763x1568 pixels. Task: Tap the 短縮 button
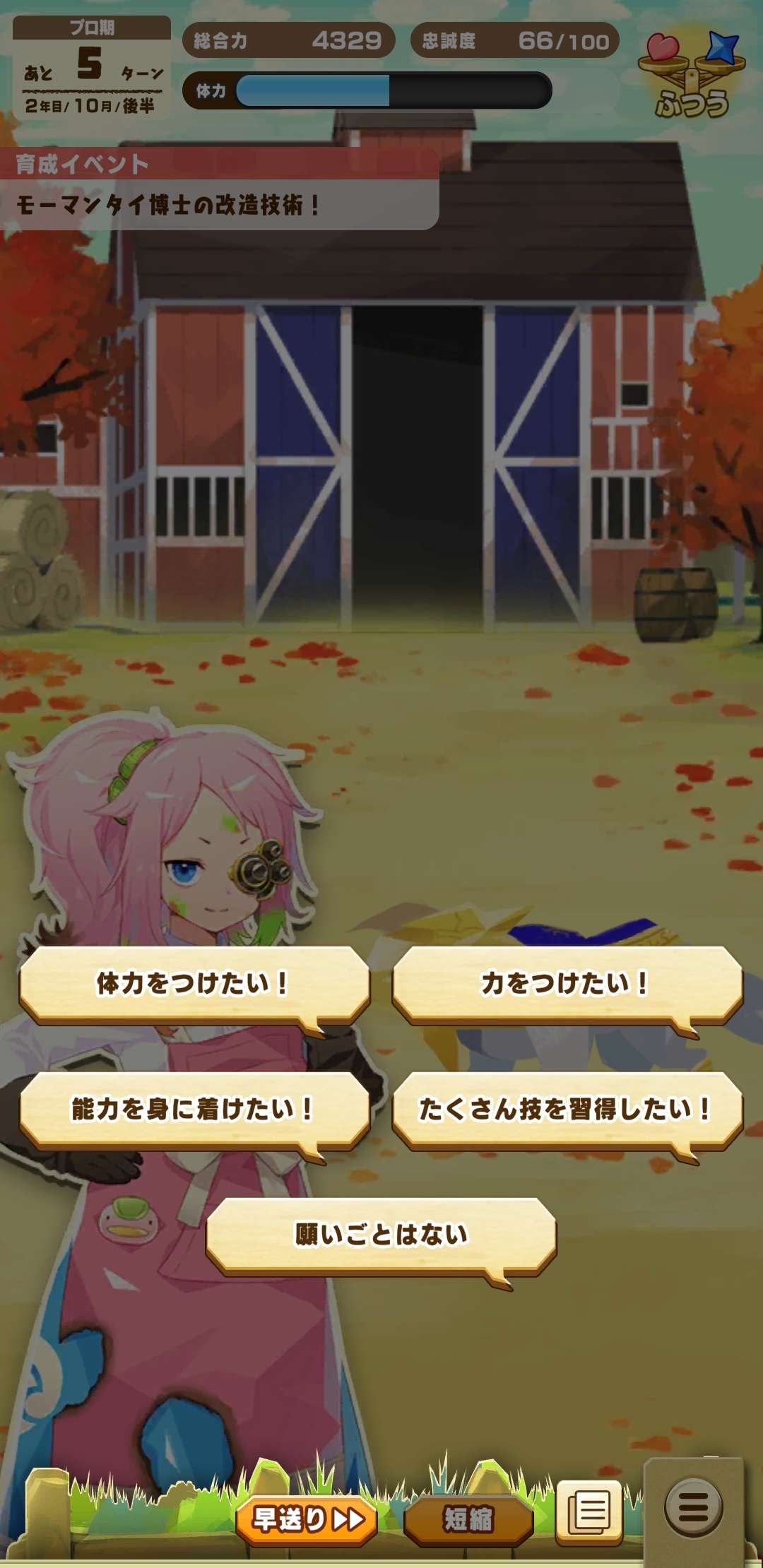(468, 1519)
